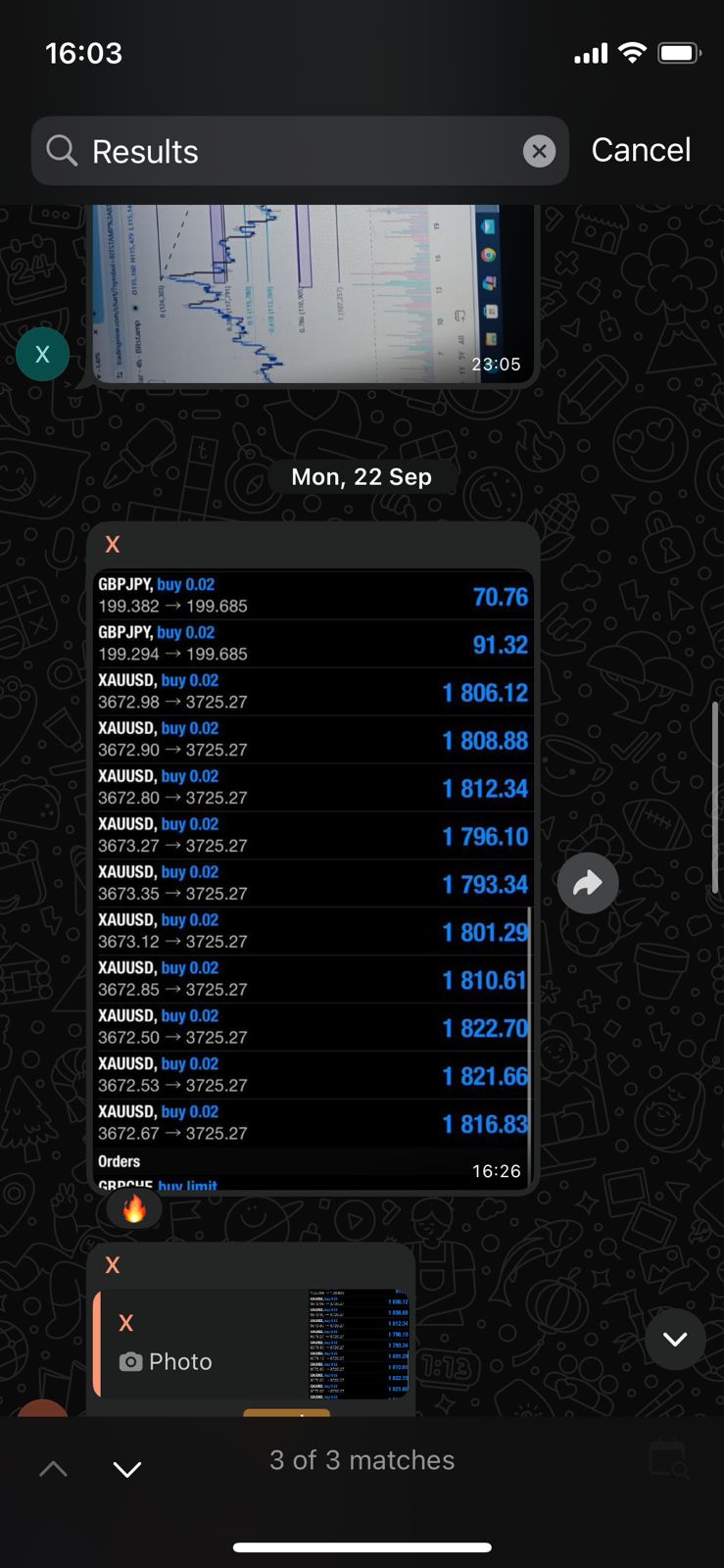The image size is (724, 1568).
Task: Open the trading chart photo sent at 23:05
Action: pos(314,294)
